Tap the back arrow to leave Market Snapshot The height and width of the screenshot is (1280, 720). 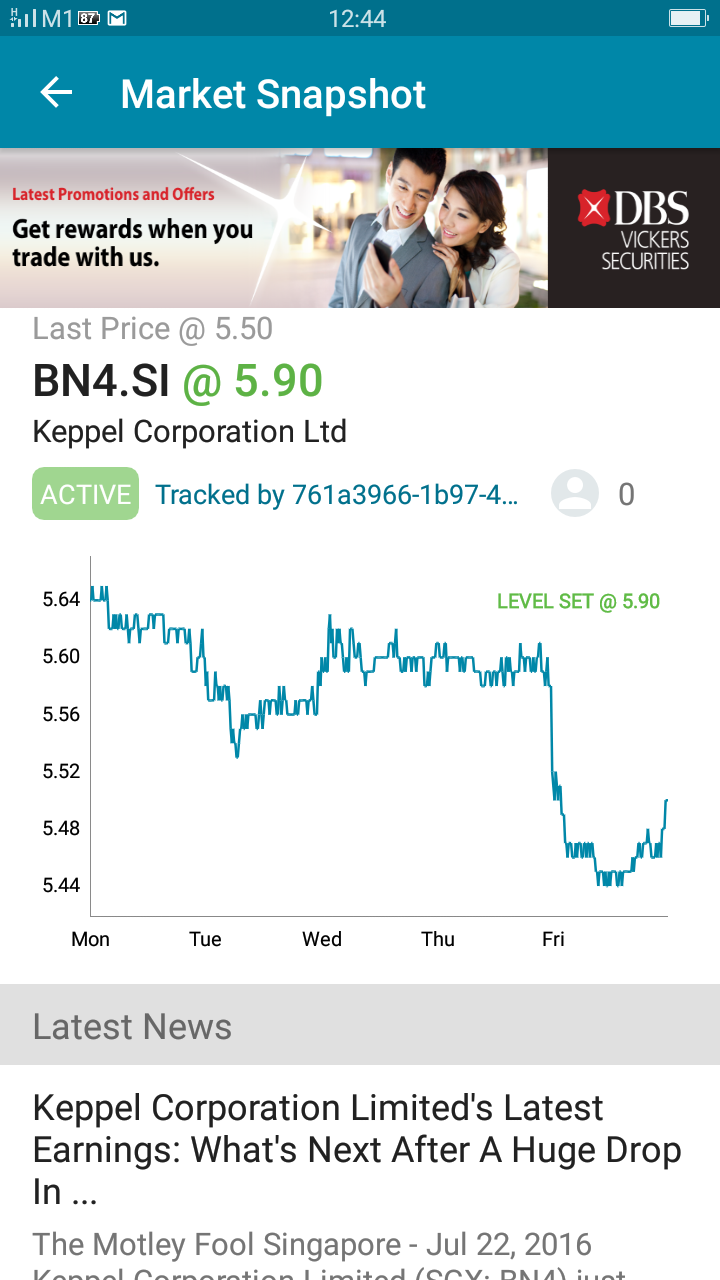click(56, 92)
